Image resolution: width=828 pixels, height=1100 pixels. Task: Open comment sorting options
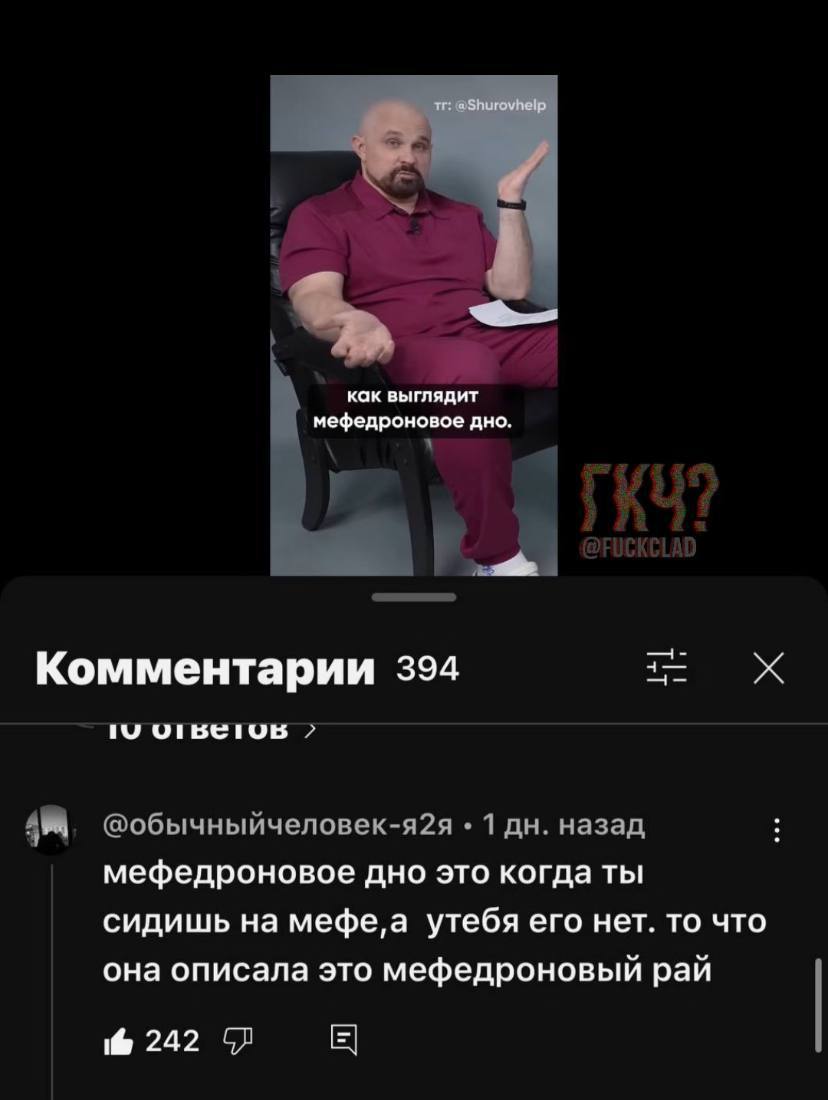tap(666, 668)
